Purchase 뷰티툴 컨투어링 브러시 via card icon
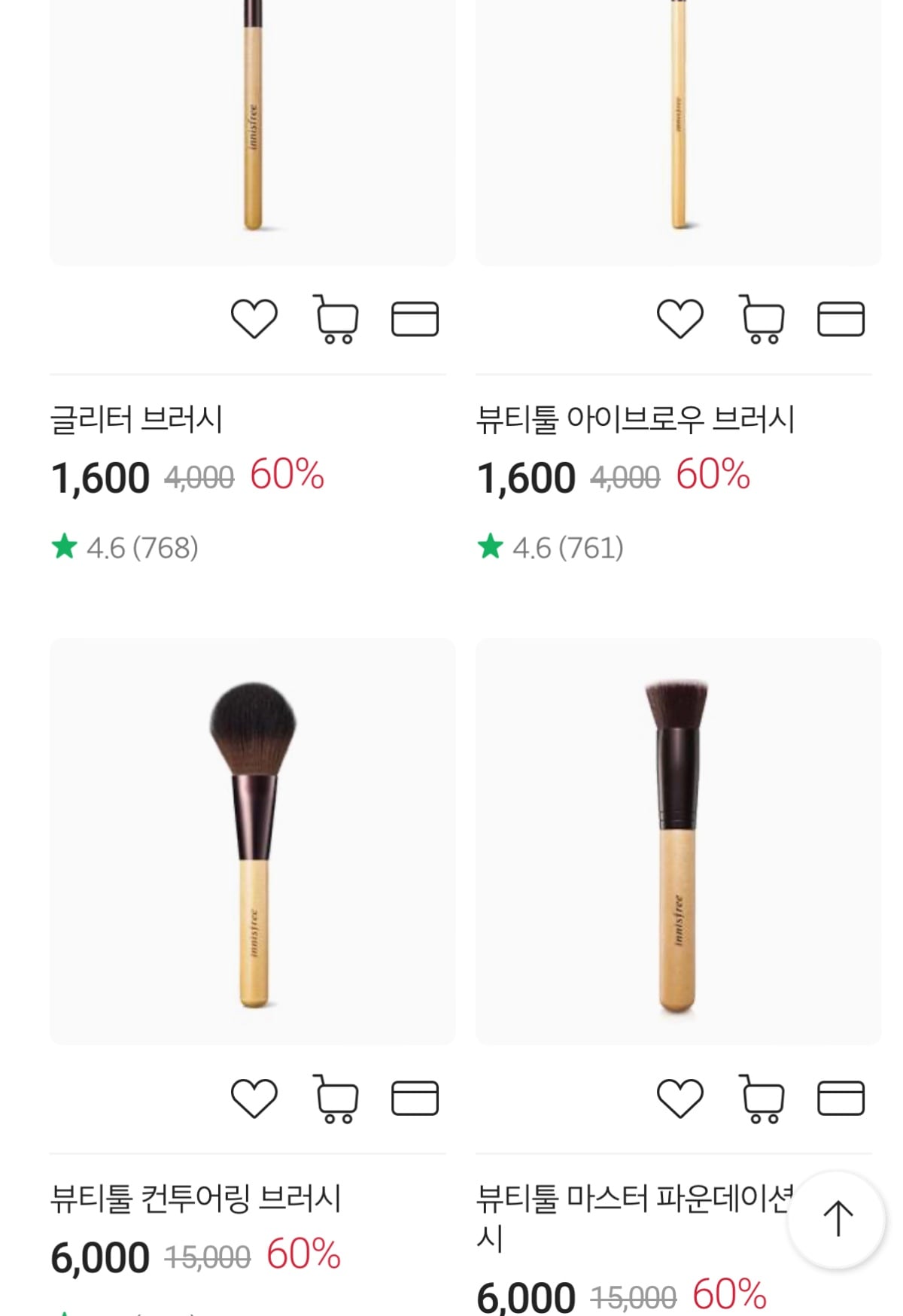903x1316 pixels. point(415,1099)
